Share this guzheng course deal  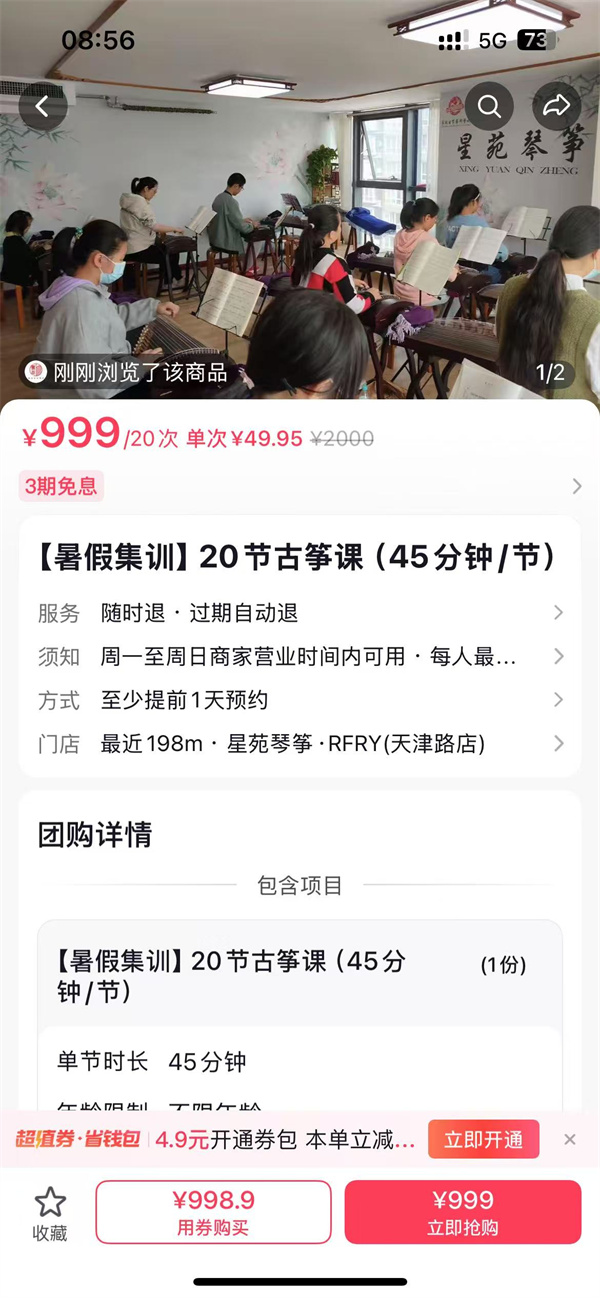(556, 106)
